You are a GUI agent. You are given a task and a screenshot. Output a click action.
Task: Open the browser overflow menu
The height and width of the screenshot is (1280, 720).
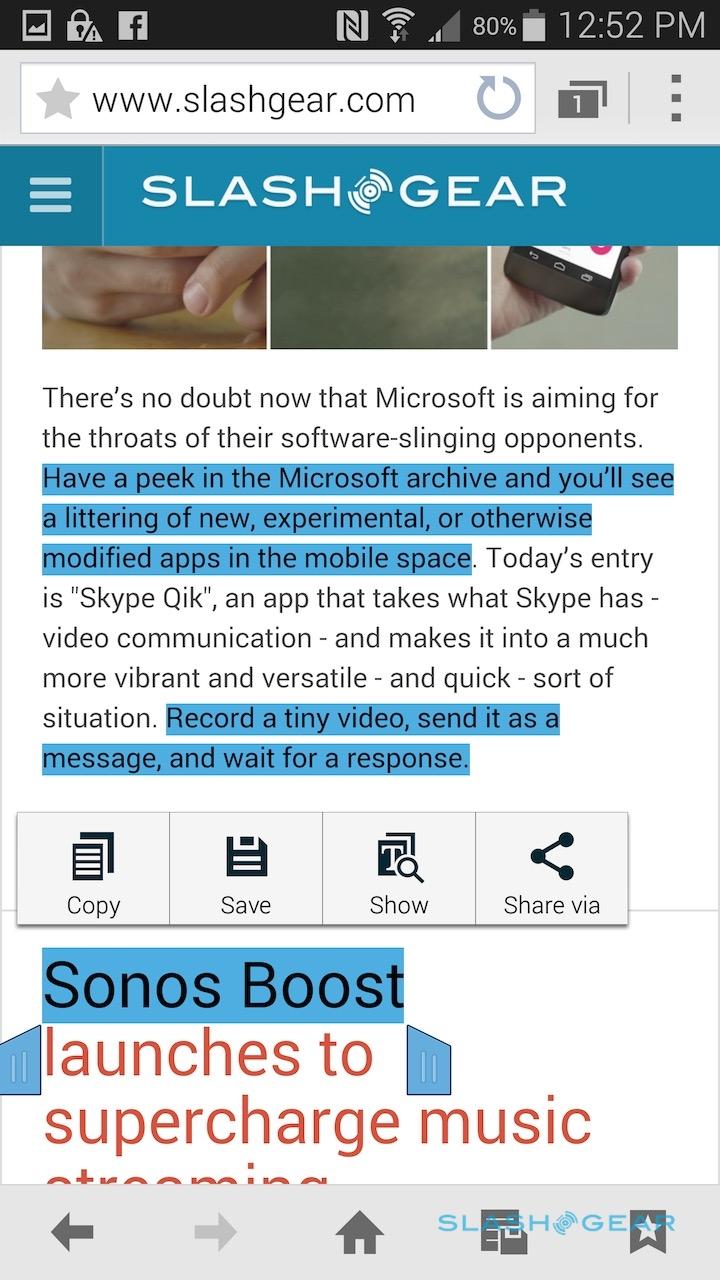point(676,98)
